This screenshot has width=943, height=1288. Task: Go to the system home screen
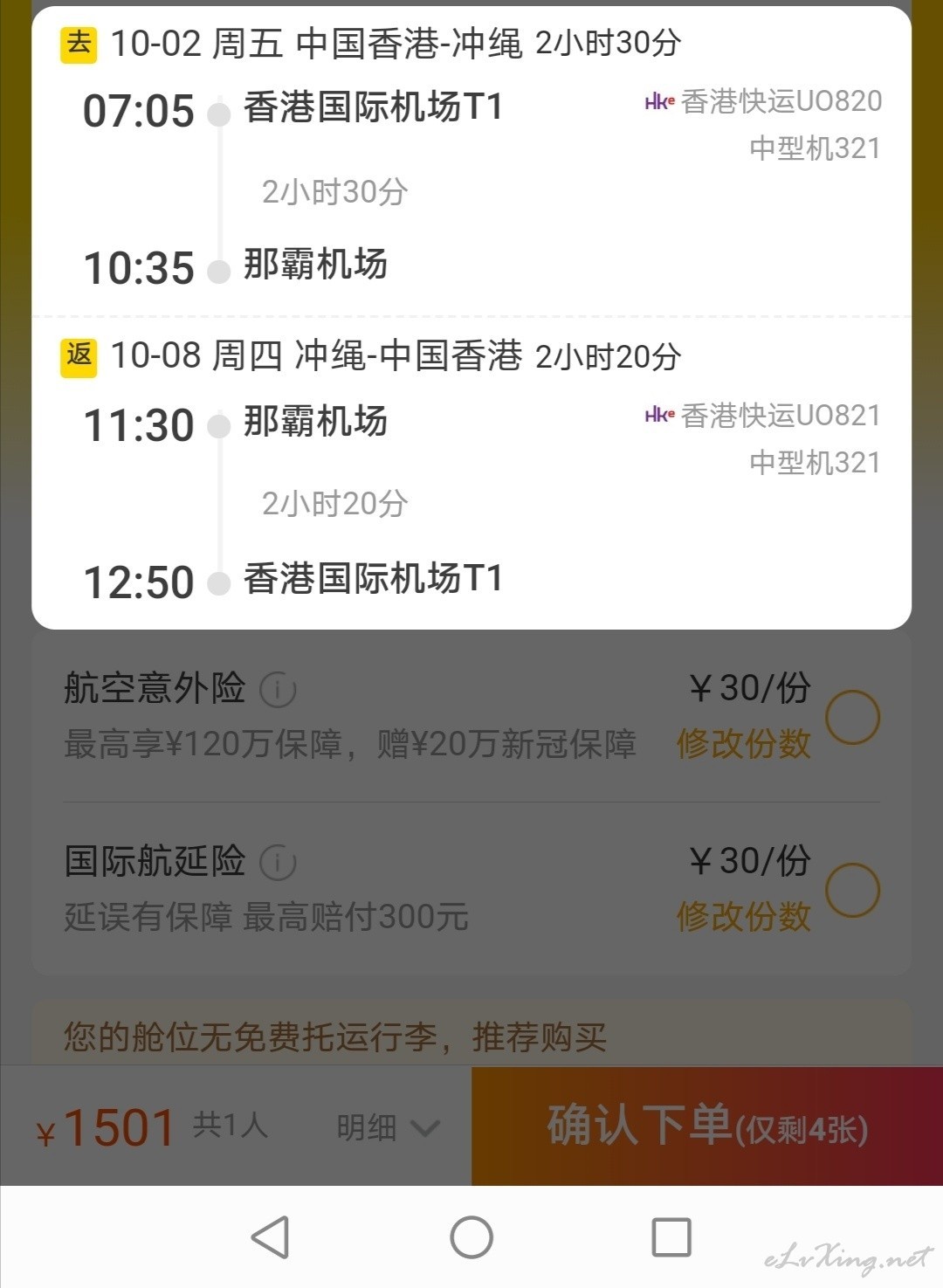(471, 1237)
